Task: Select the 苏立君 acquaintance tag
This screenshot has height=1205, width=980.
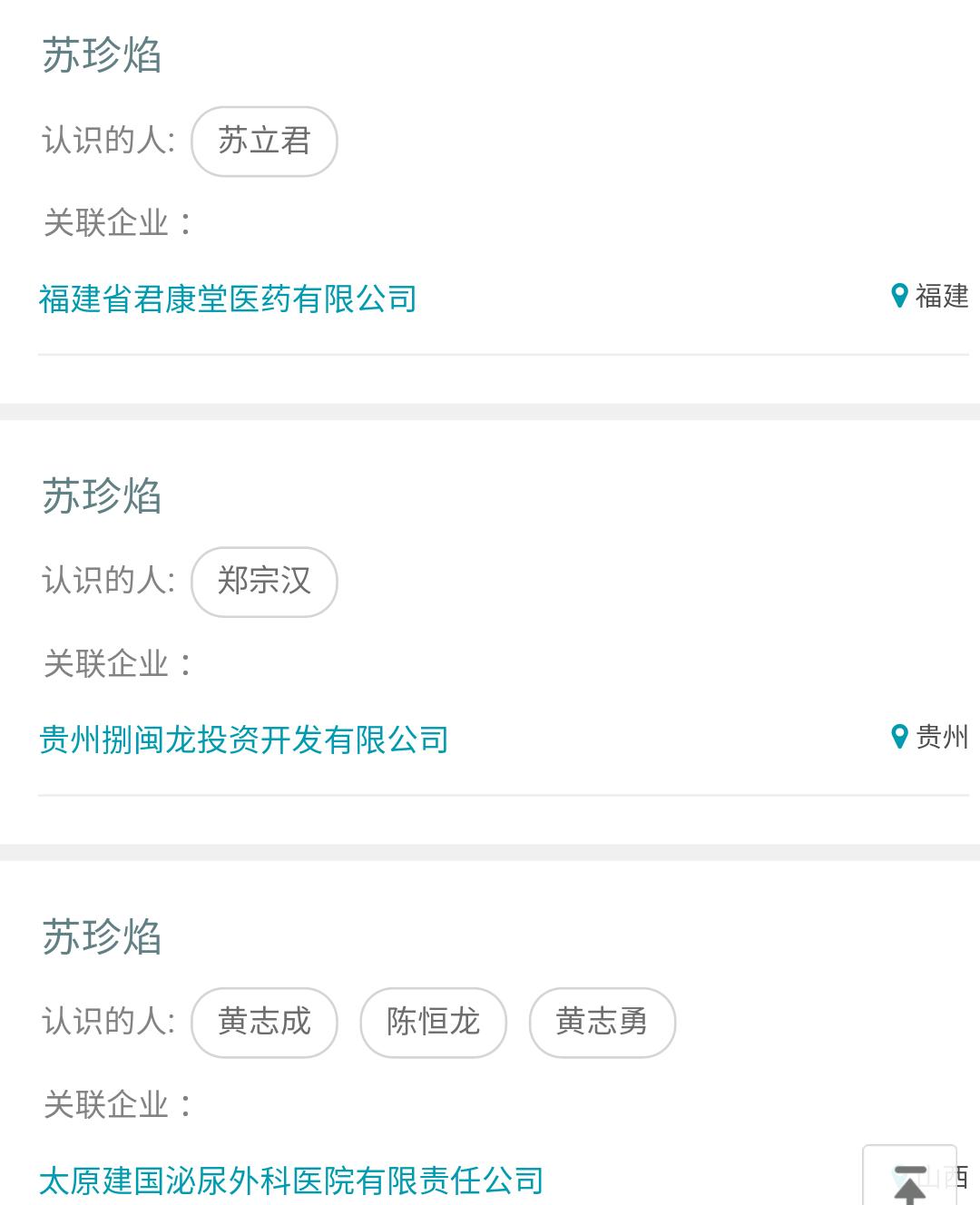Action: [264, 142]
